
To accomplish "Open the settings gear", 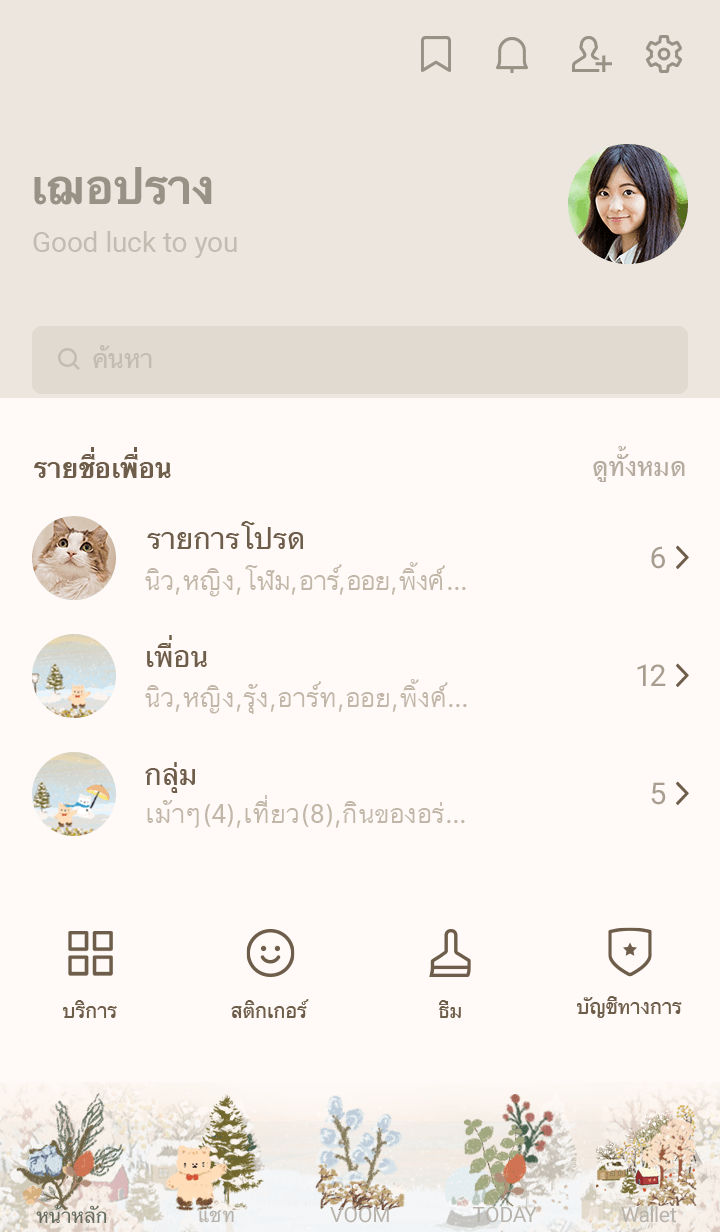I will pyautogui.click(x=664, y=54).
